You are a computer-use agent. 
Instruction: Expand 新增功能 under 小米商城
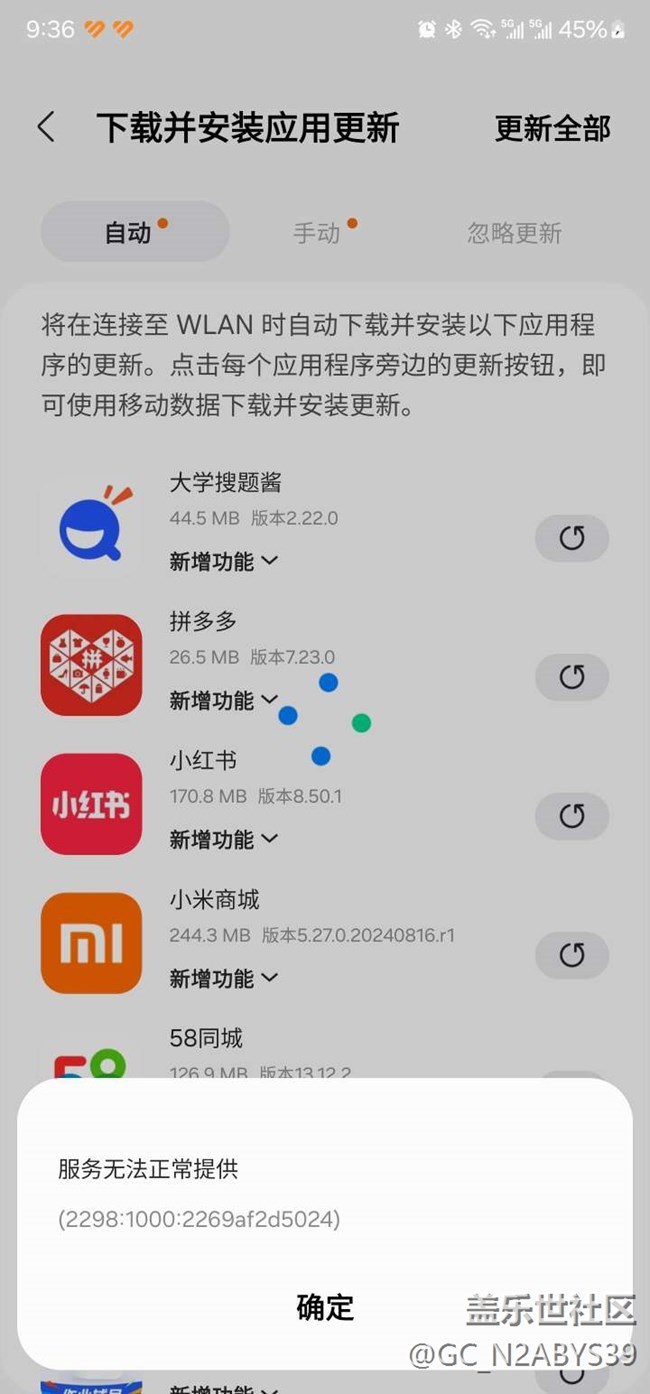click(x=224, y=978)
